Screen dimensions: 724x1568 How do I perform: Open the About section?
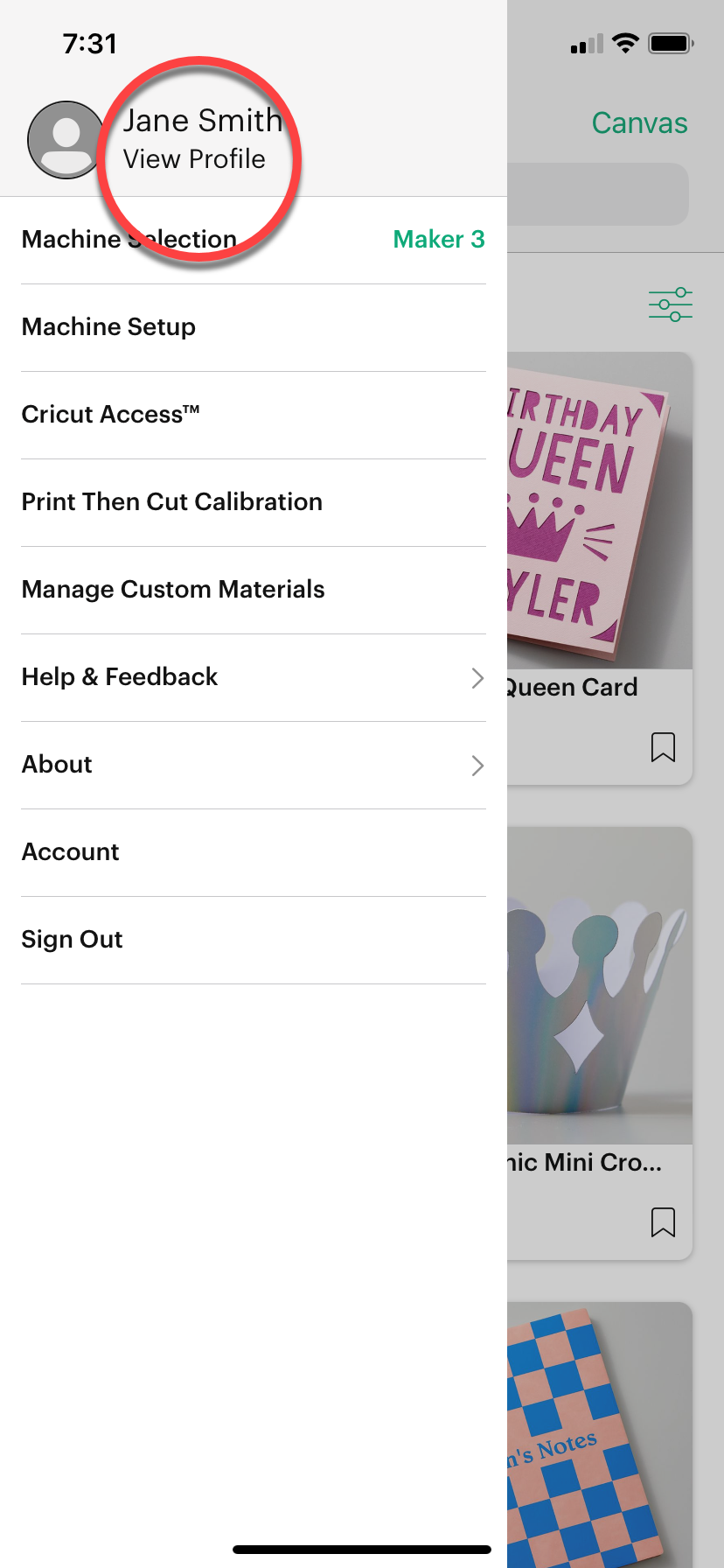pos(253,764)
